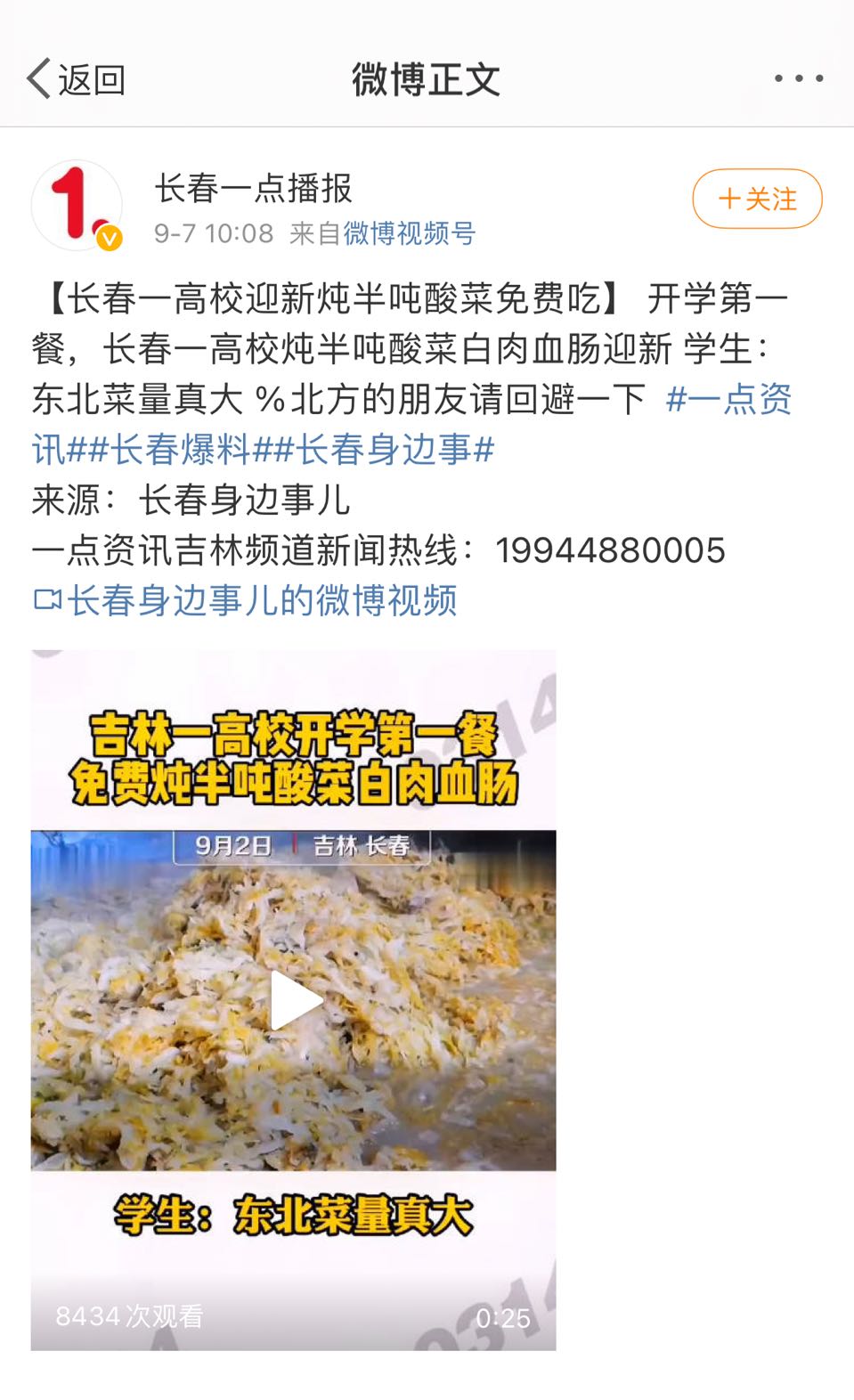Open the three-dot overflow menu
The image size is (854, 1400).
point(798,79)
